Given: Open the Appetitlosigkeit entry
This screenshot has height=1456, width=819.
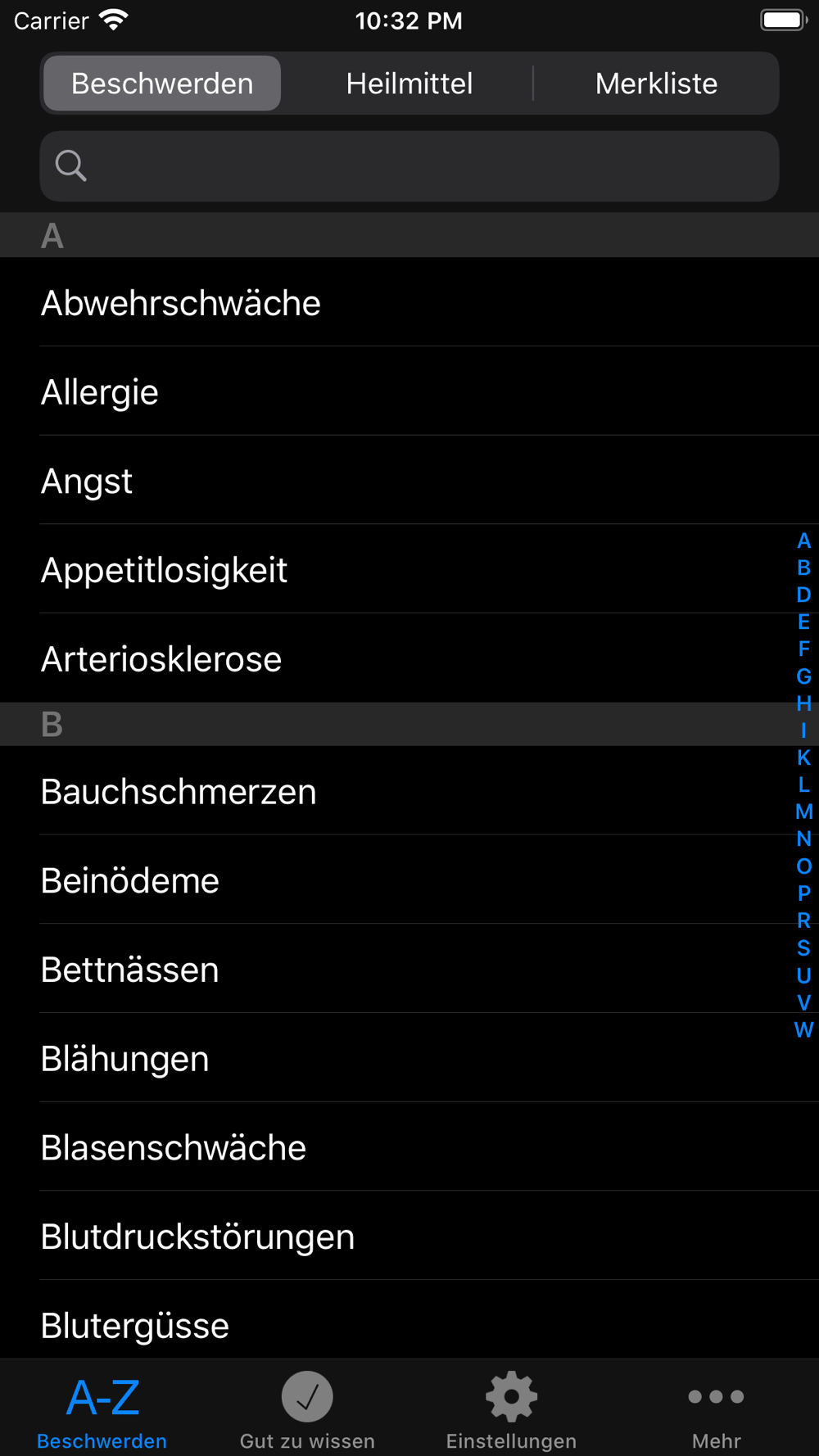Looking at the screenshot, I should (409, 569).
